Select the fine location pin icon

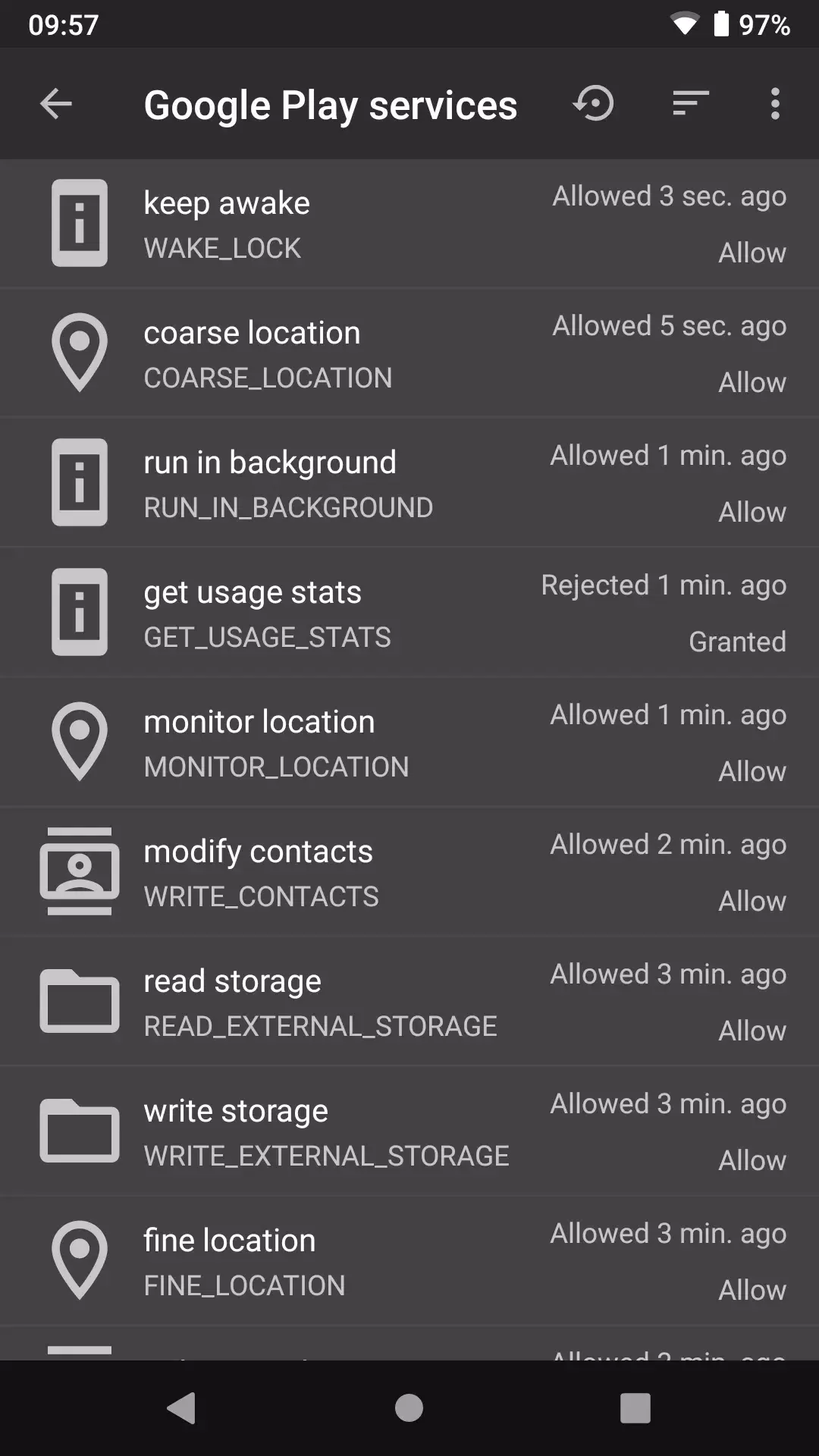click(x=80, y=1260)
